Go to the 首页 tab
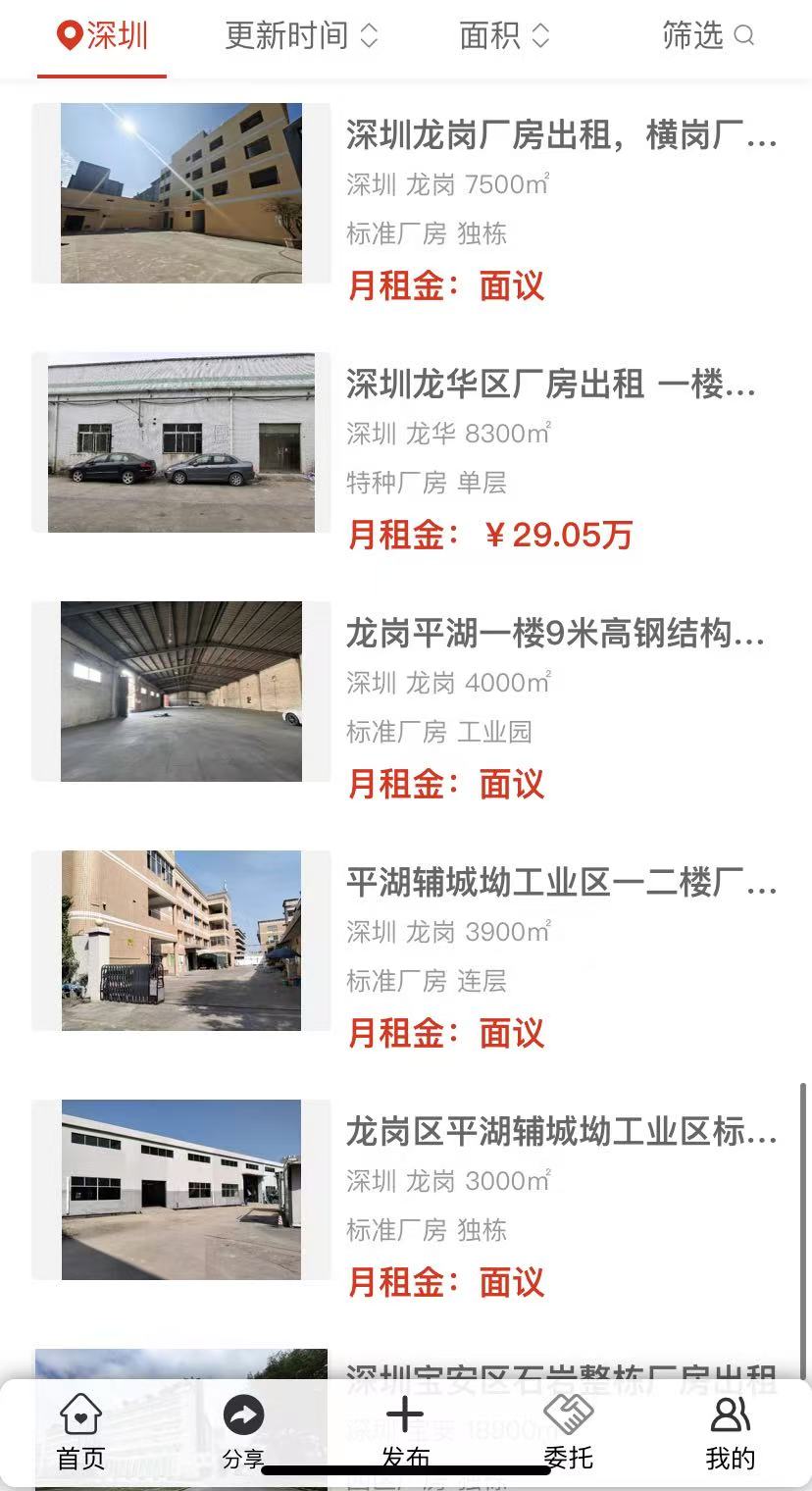 pos(80,1432)
